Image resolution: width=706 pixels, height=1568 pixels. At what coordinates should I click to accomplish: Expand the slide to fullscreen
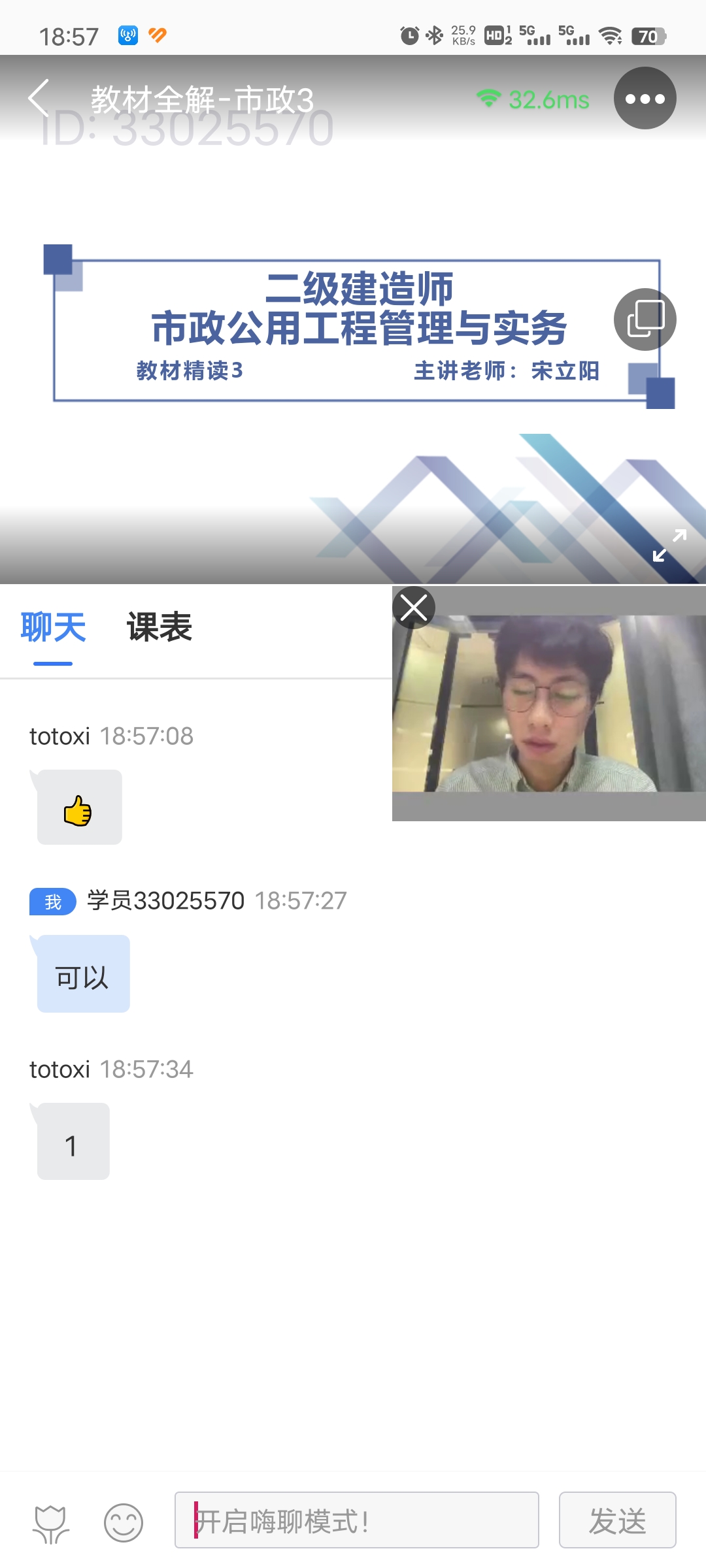coord(669,545)
